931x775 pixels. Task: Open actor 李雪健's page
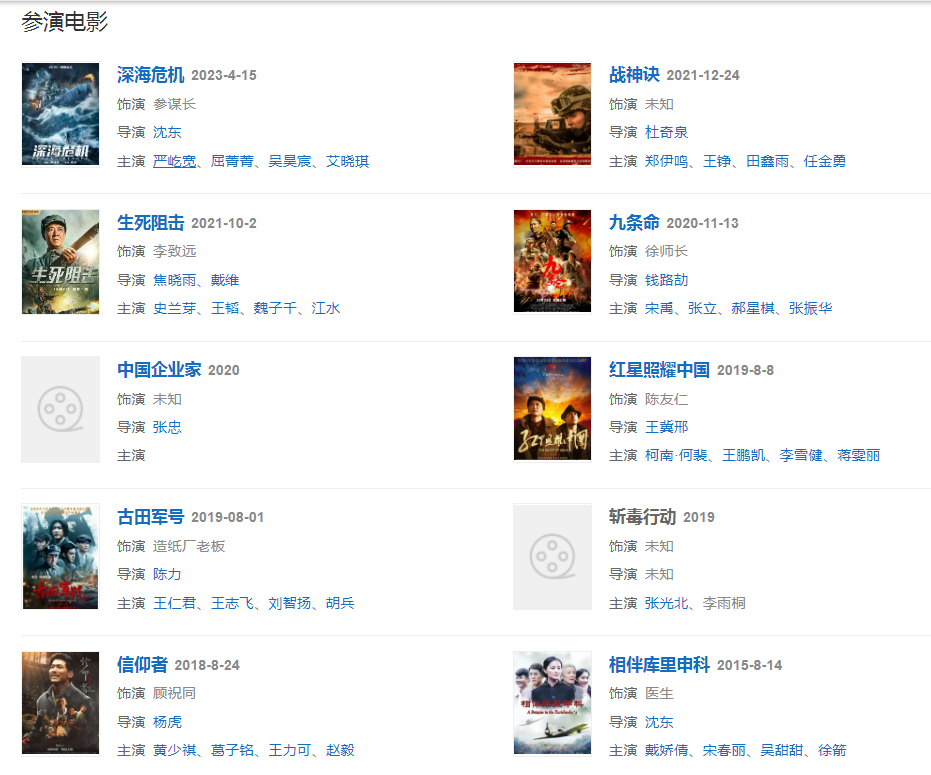tap(801, 455)
